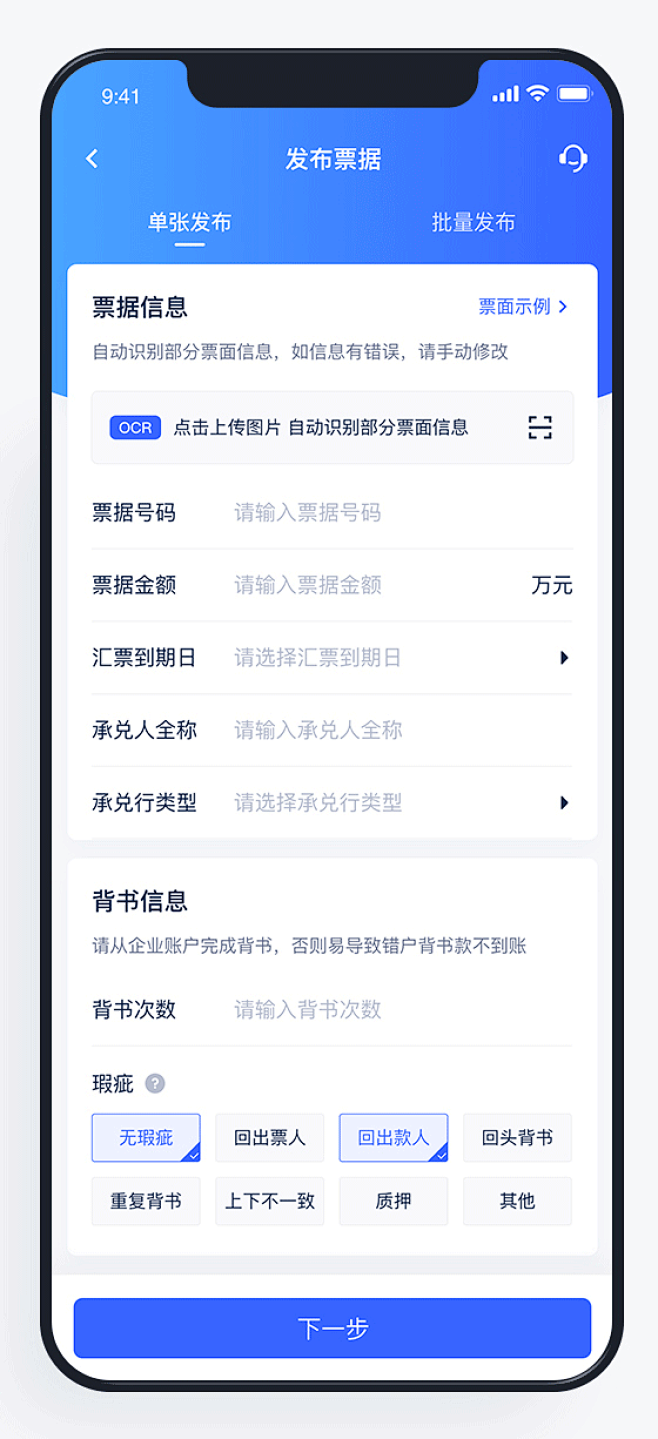Focus the 背书次数 input field
The width and height of the screenshot is (658, 1439).
[402, 1010]
